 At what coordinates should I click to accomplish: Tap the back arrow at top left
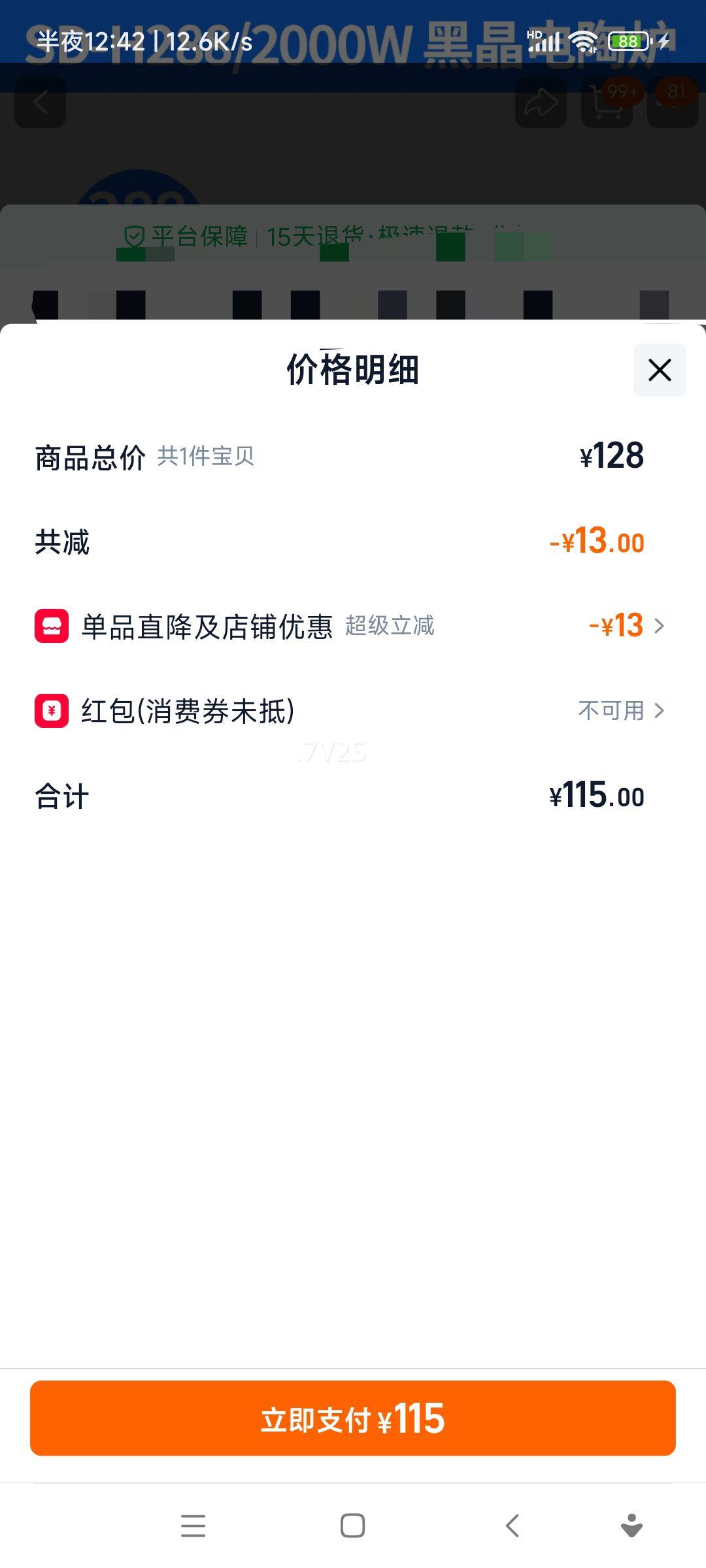(39, 103)
